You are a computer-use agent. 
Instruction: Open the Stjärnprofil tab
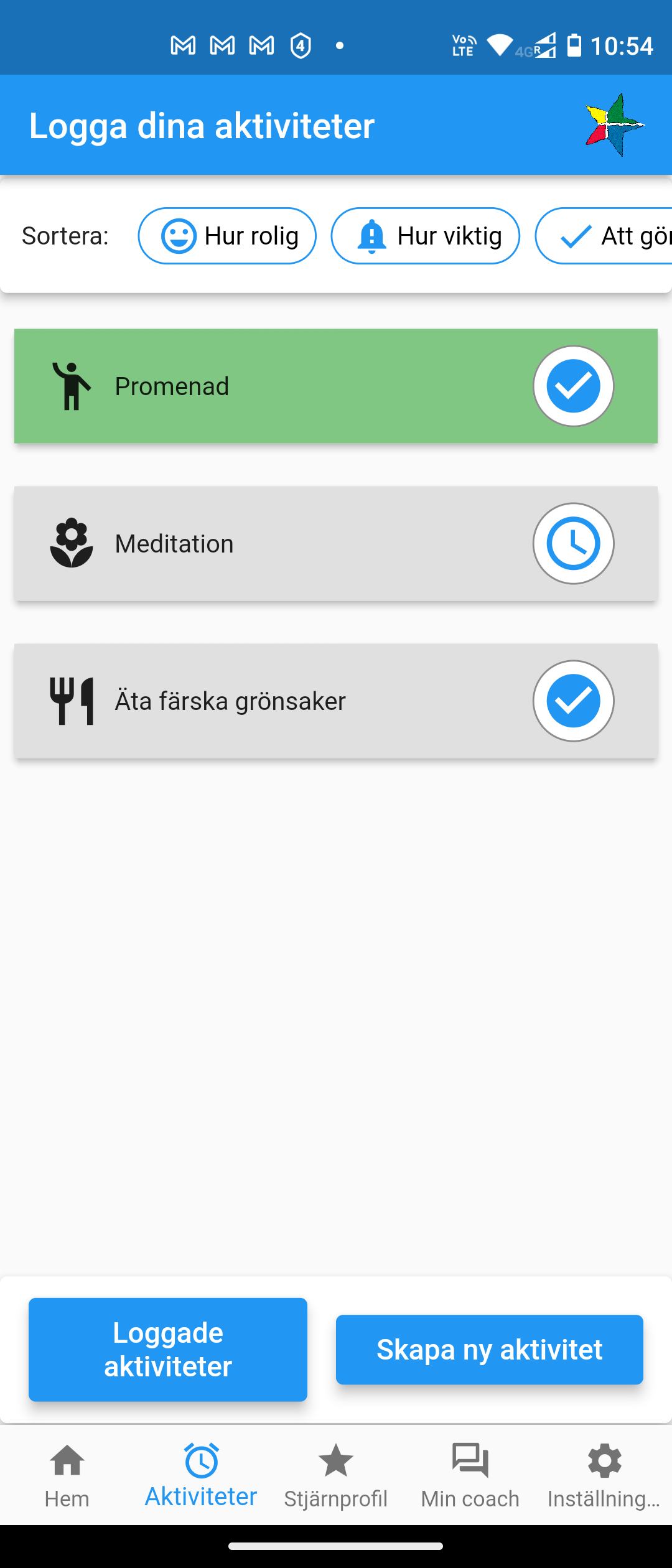[x=336, y=1475]
